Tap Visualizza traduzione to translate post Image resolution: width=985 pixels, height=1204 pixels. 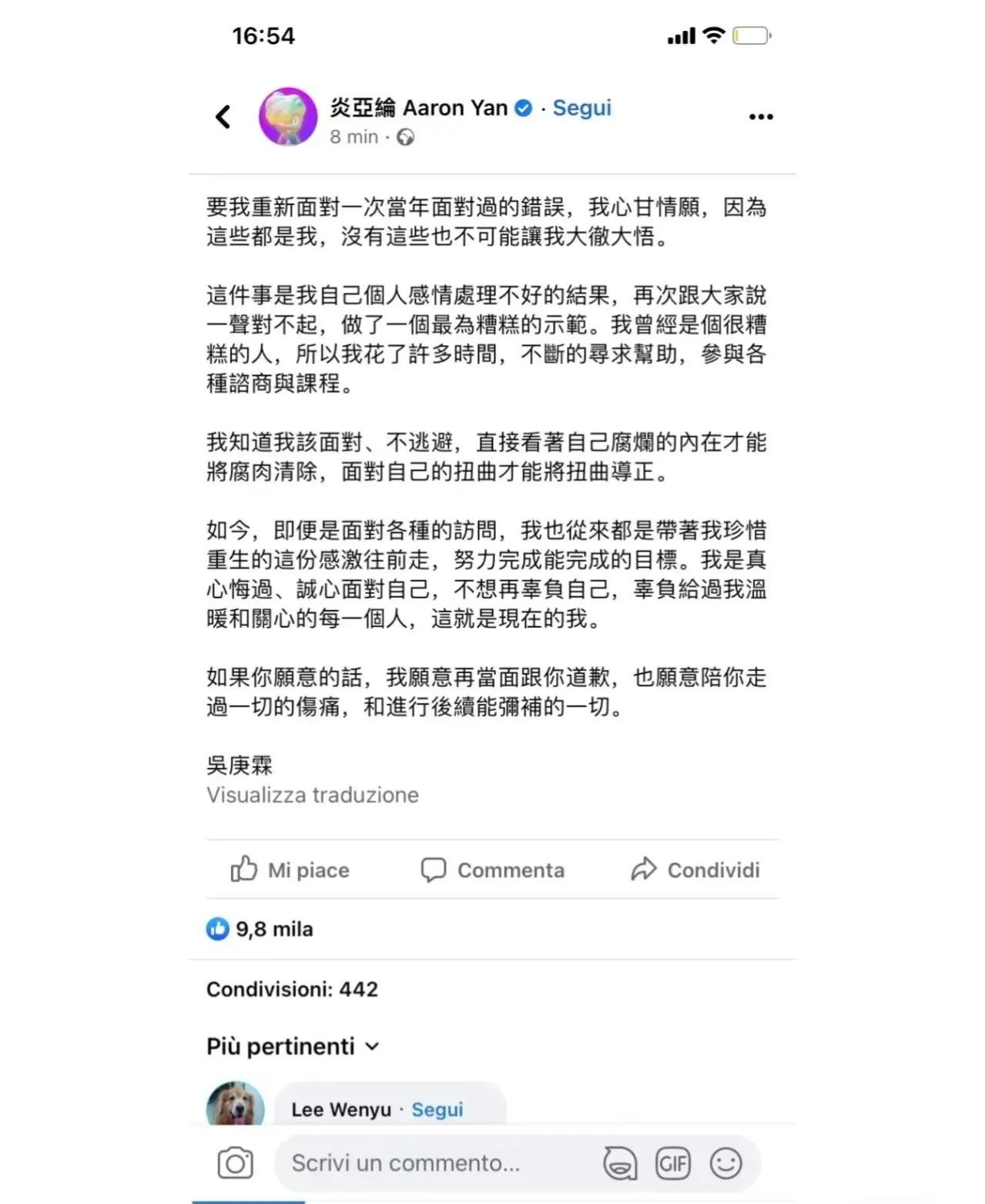coord(312,795)
